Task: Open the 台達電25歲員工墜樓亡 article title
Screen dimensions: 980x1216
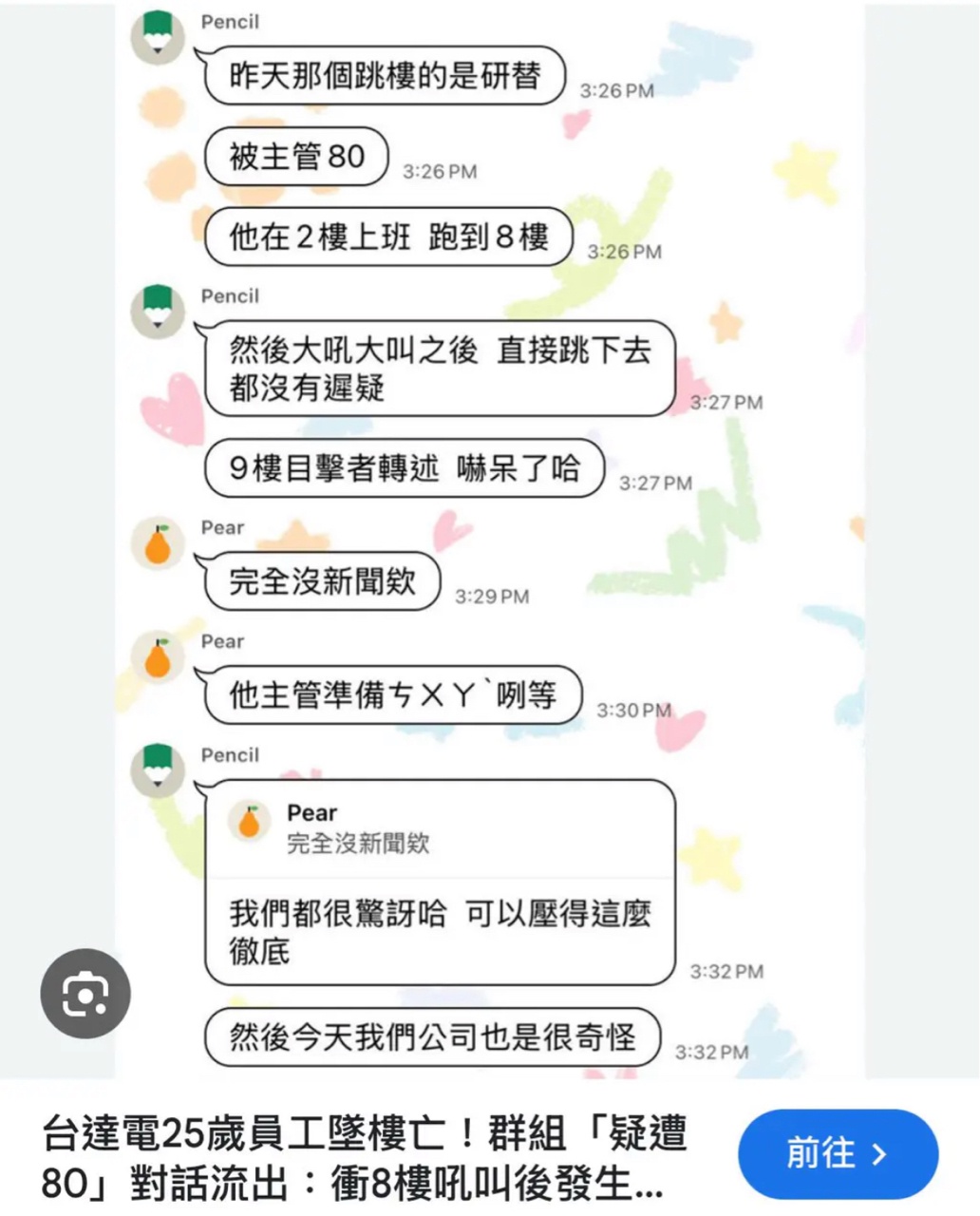Action: (x=364, y=1158)
